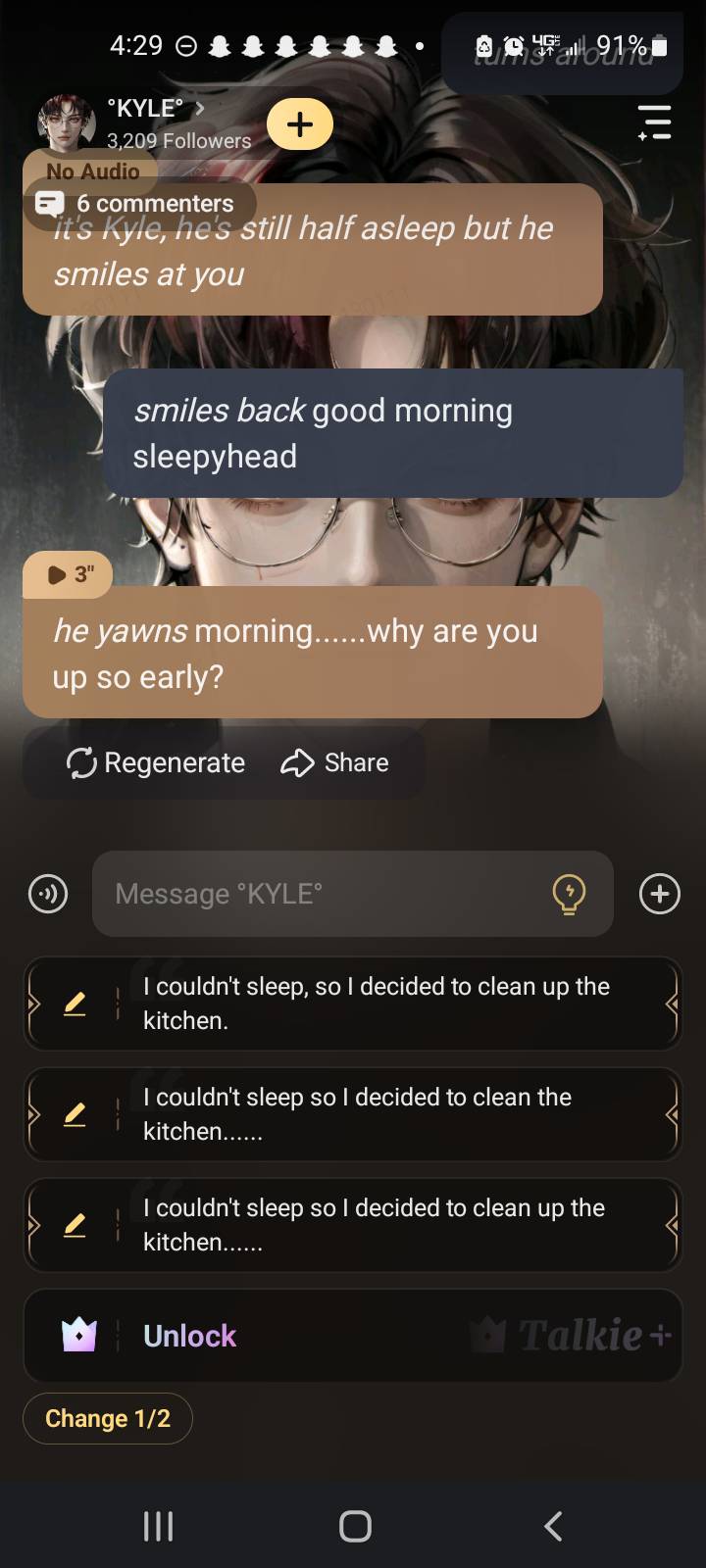Screen dimensions: 706x1568
Task: Open the top-right chat menu icon
Action: click(x=654, y=122)
